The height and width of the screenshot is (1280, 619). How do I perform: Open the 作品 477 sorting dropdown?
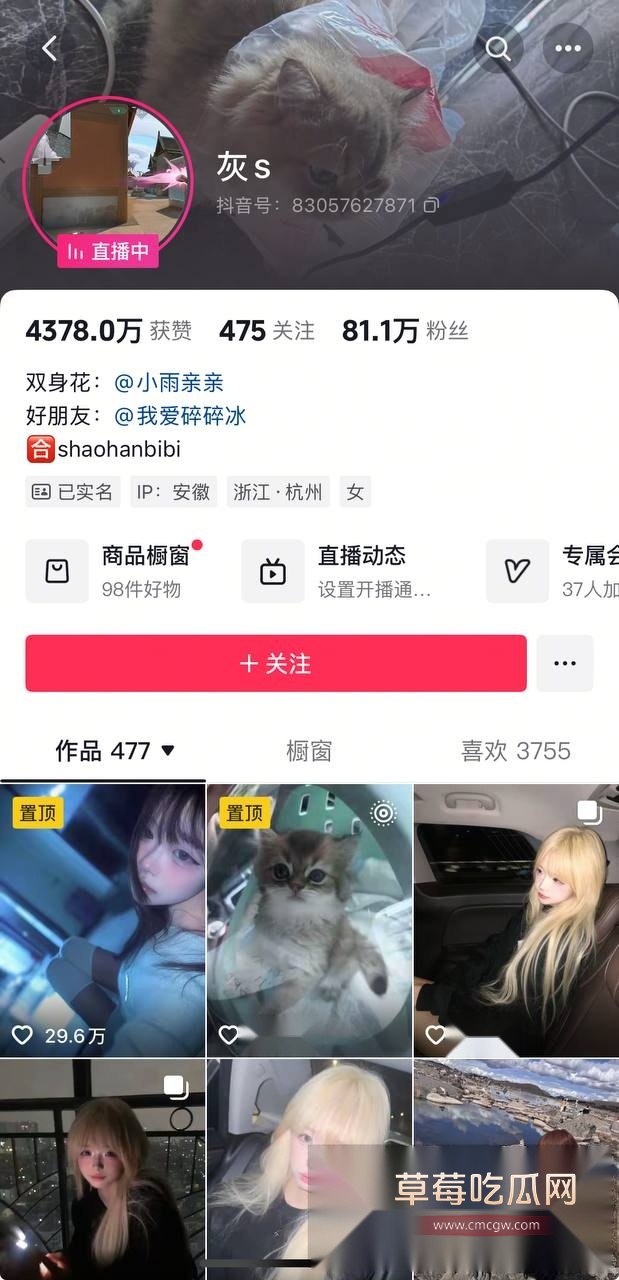(x=115, y=750)
